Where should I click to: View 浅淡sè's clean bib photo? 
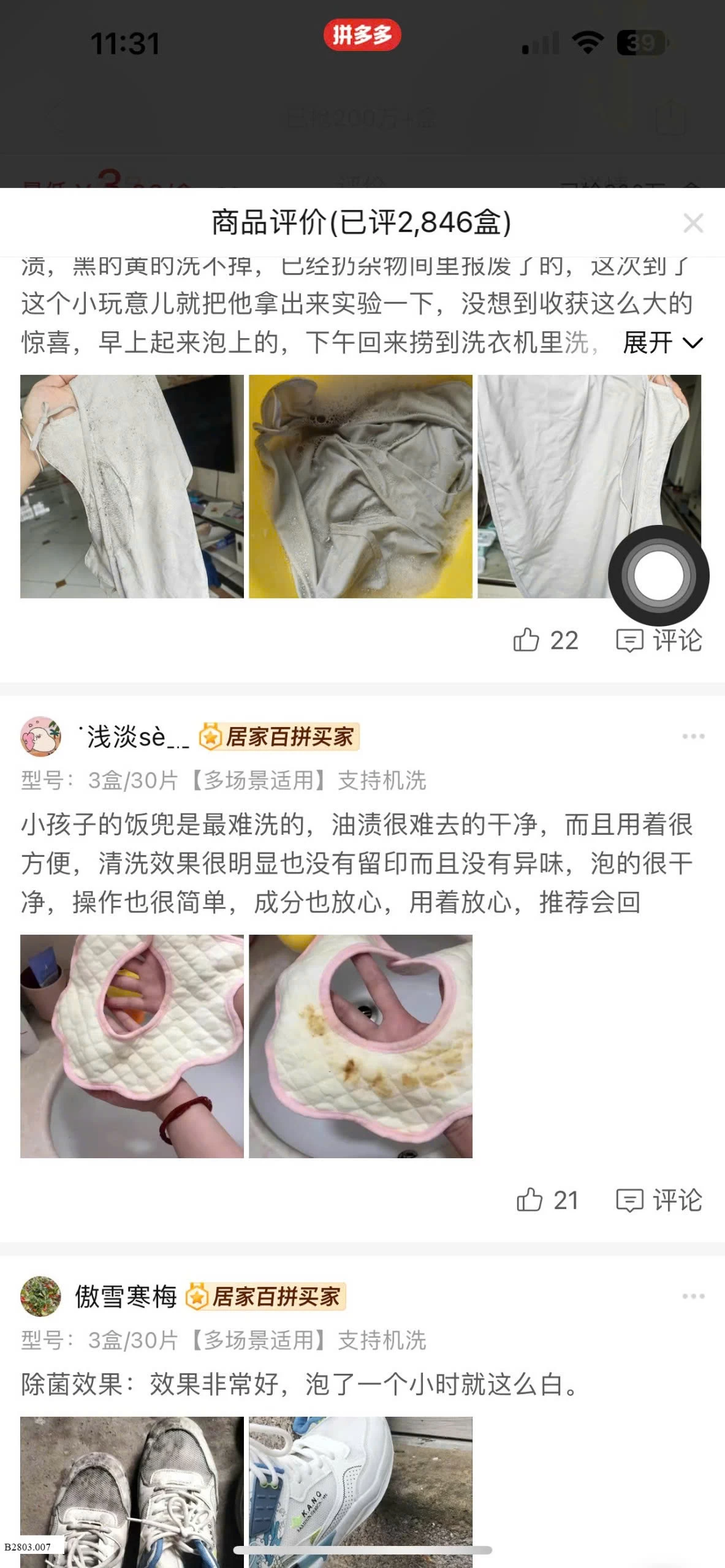point(132,1046)
